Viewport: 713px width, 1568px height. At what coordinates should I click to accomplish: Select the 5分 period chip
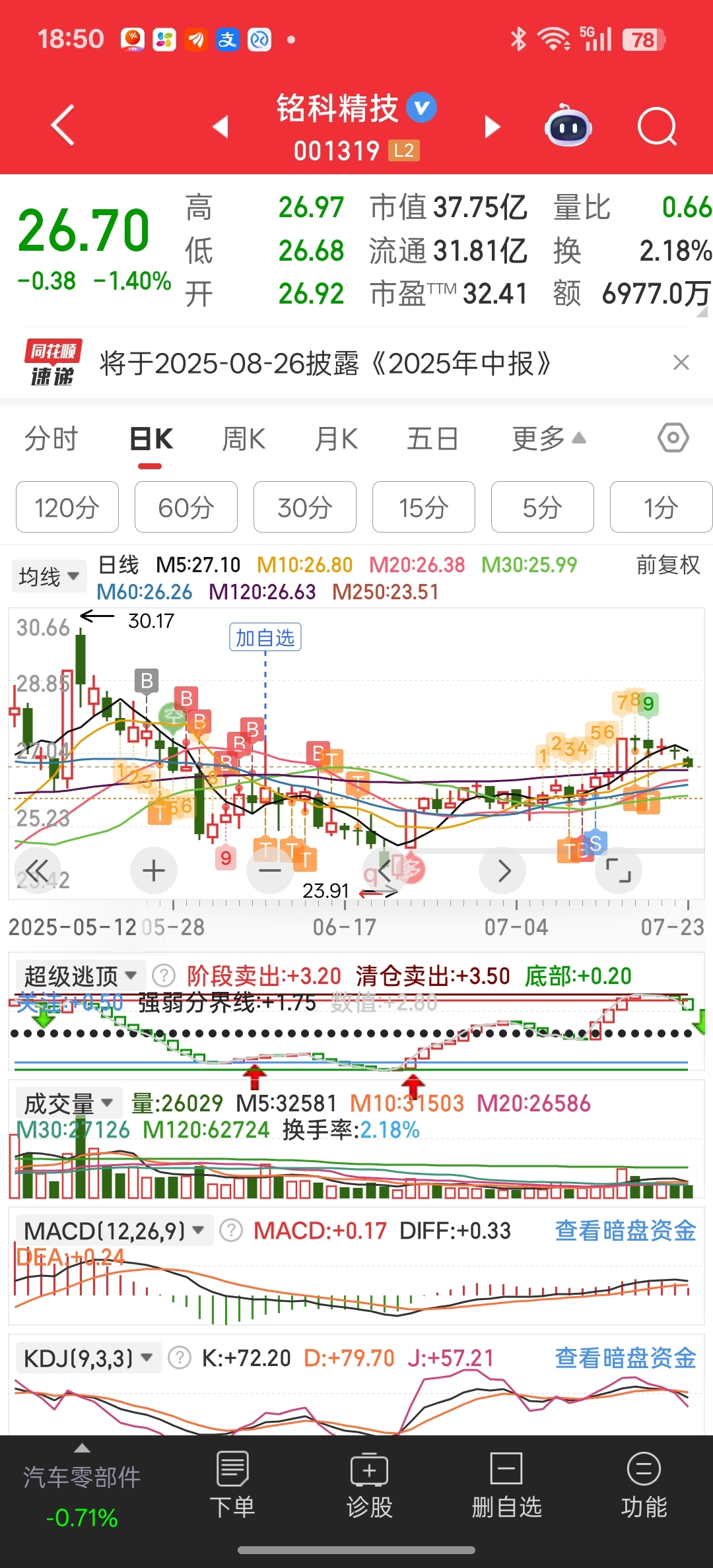[542, 507]
